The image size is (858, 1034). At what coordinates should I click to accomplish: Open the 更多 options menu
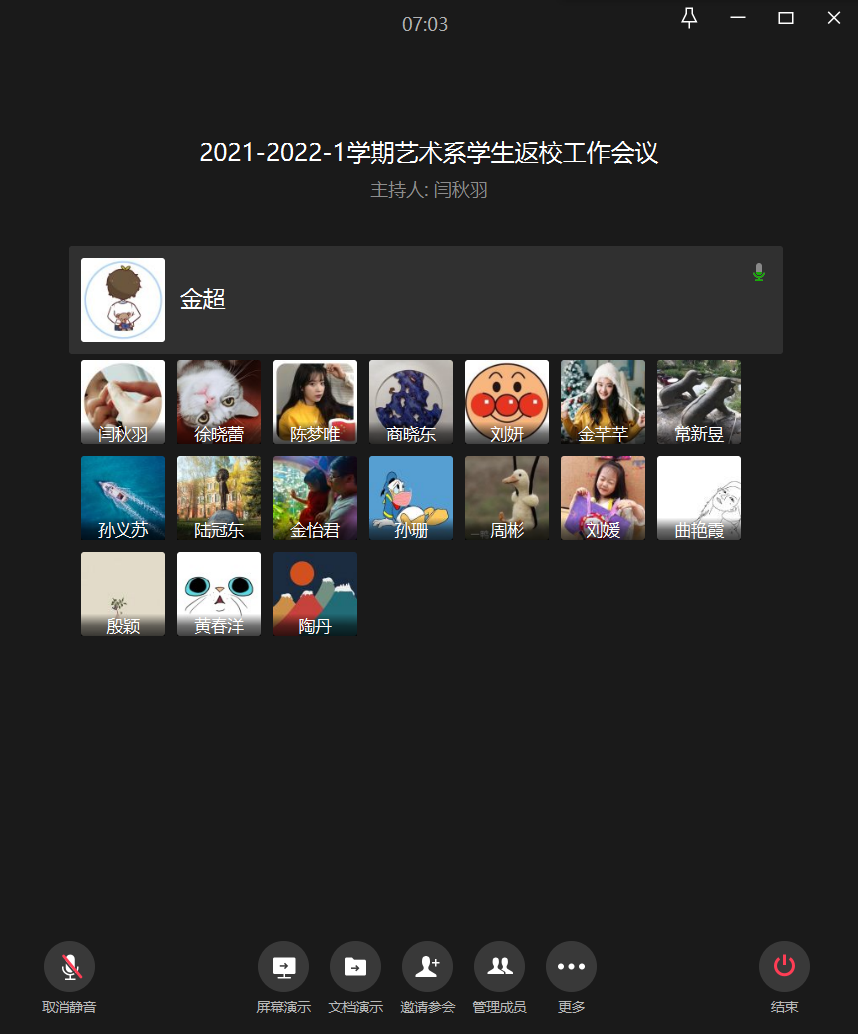(572, 967)
